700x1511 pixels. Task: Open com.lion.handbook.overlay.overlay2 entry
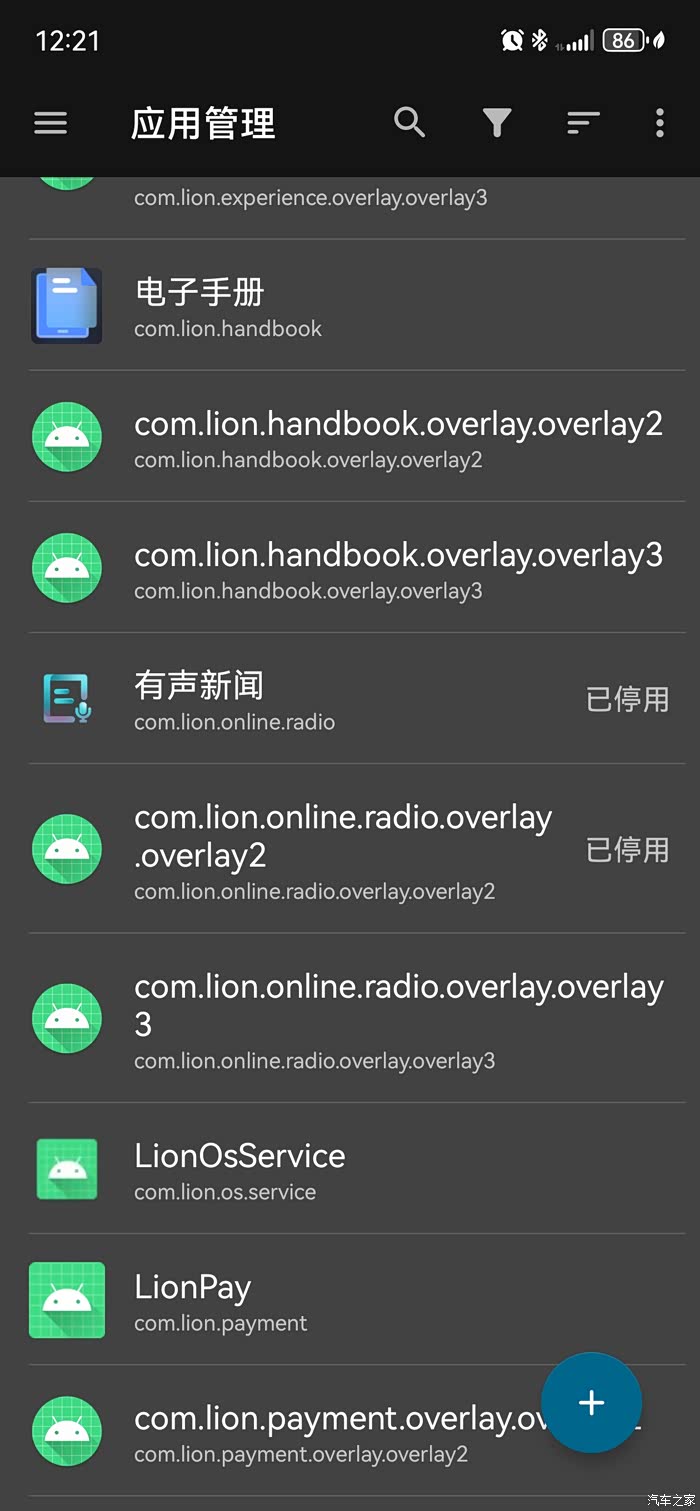[x=350, y=437]
